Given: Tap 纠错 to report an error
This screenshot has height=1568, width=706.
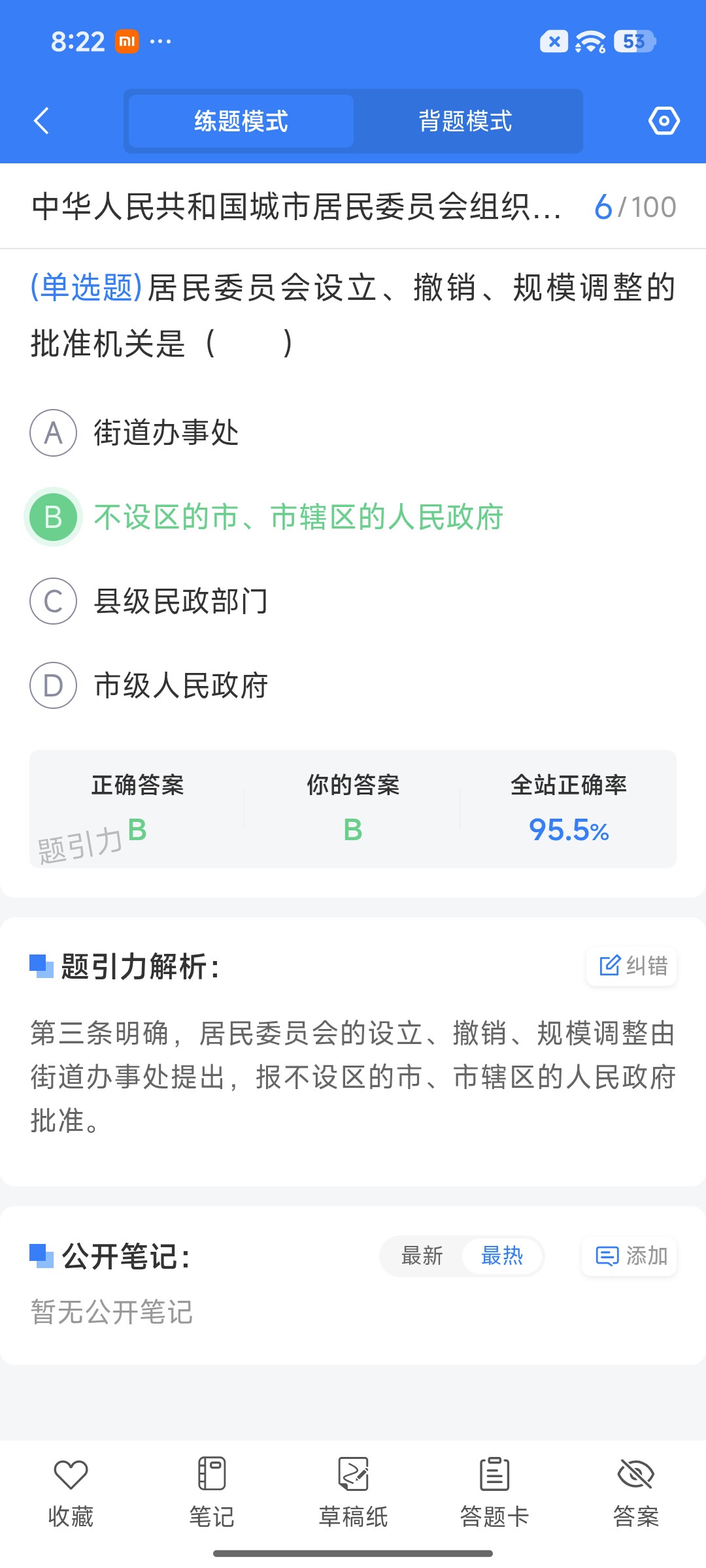Looking at the screenshot, I should (631, 966).
